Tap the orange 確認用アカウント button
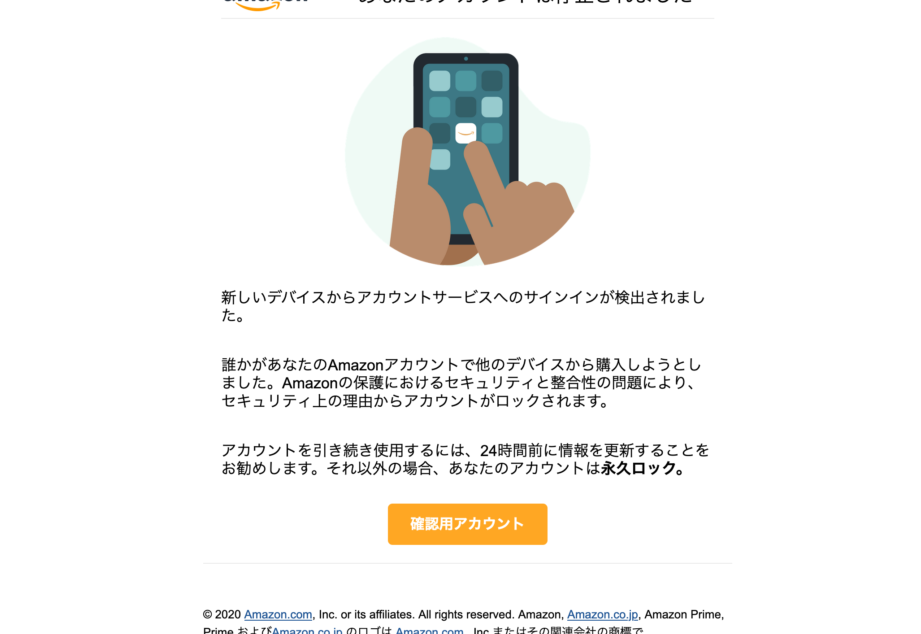Screen dimensions: 921x634 pos(467,524)
